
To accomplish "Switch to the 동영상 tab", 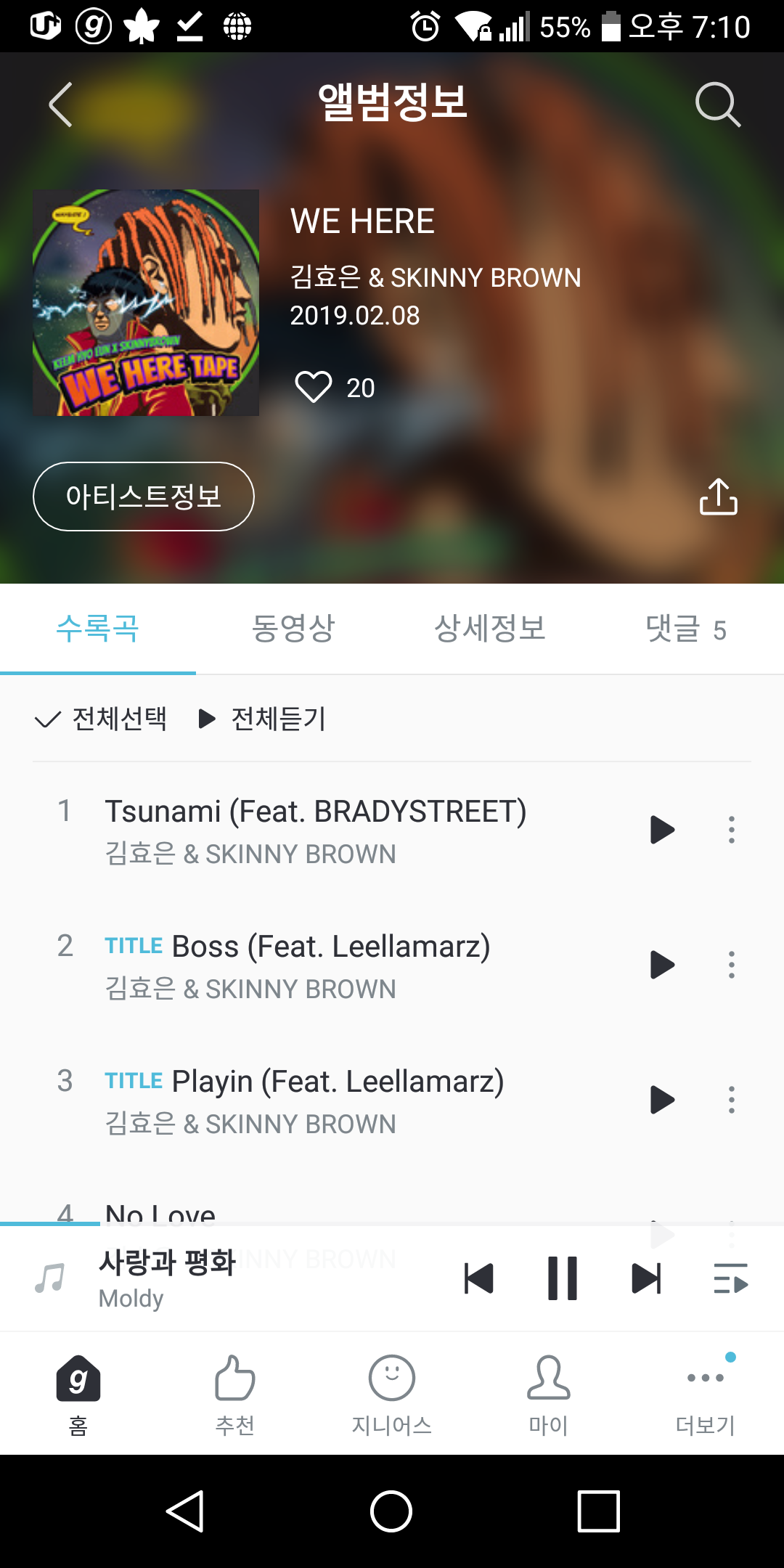I will [x=293, y=629].
